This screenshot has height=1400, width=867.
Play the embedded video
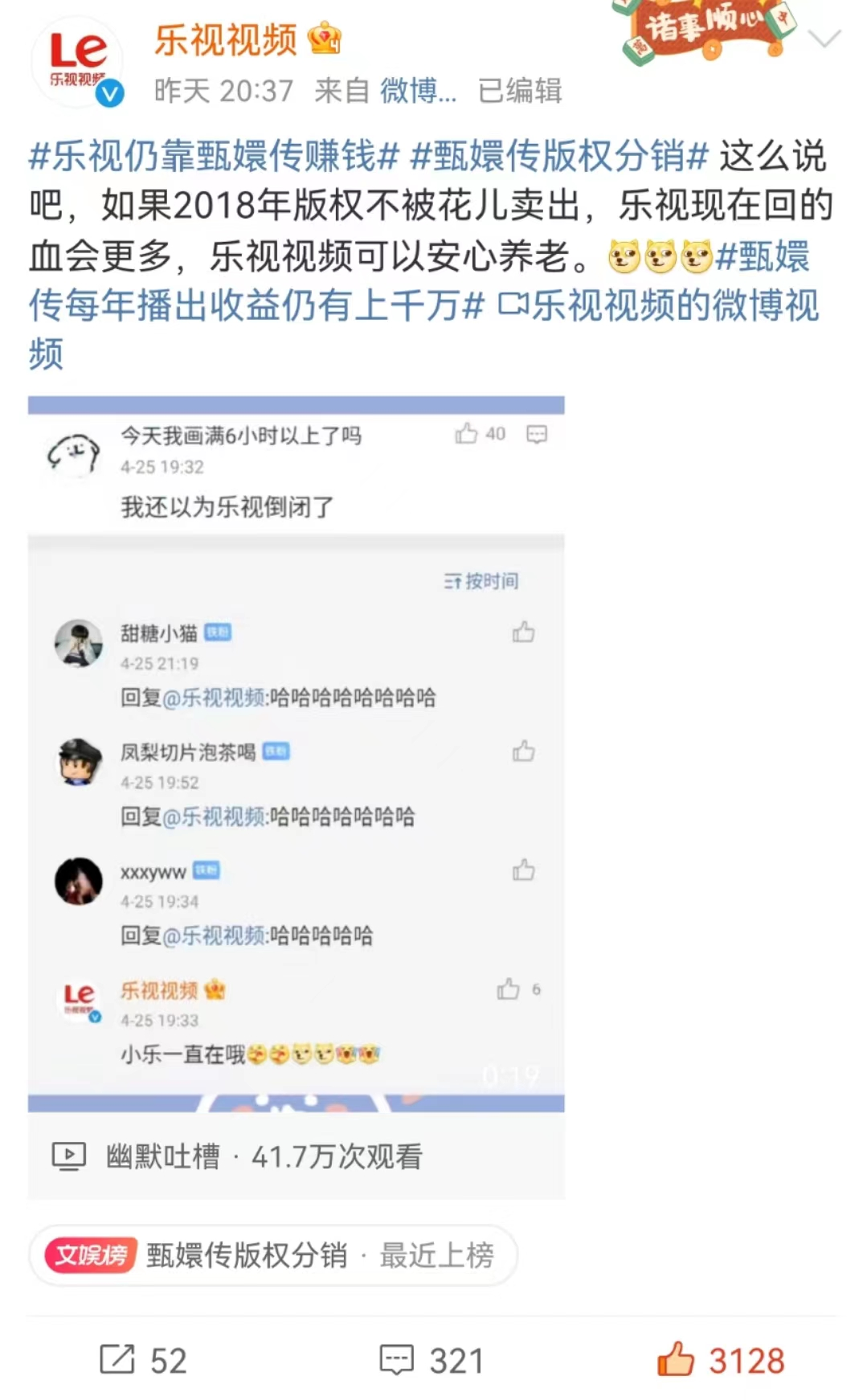[x=296, y=755]
